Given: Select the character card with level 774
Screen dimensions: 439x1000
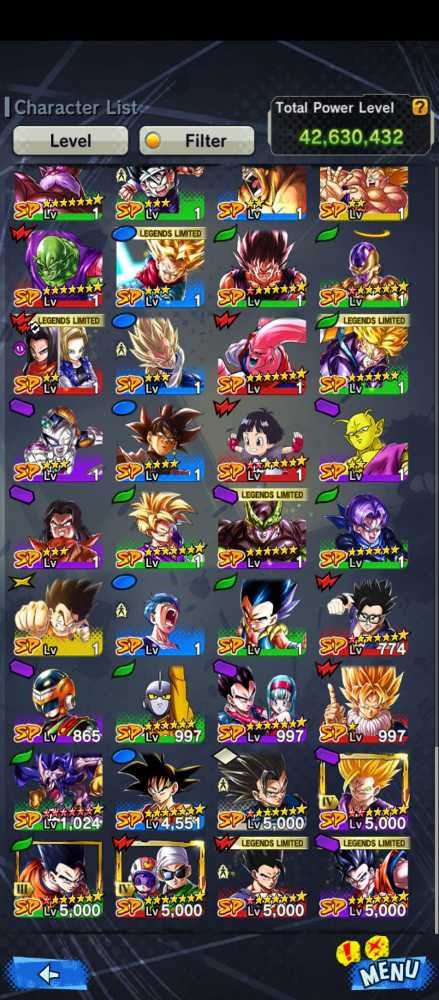Looking at the screenshot, I should (364, 615).
